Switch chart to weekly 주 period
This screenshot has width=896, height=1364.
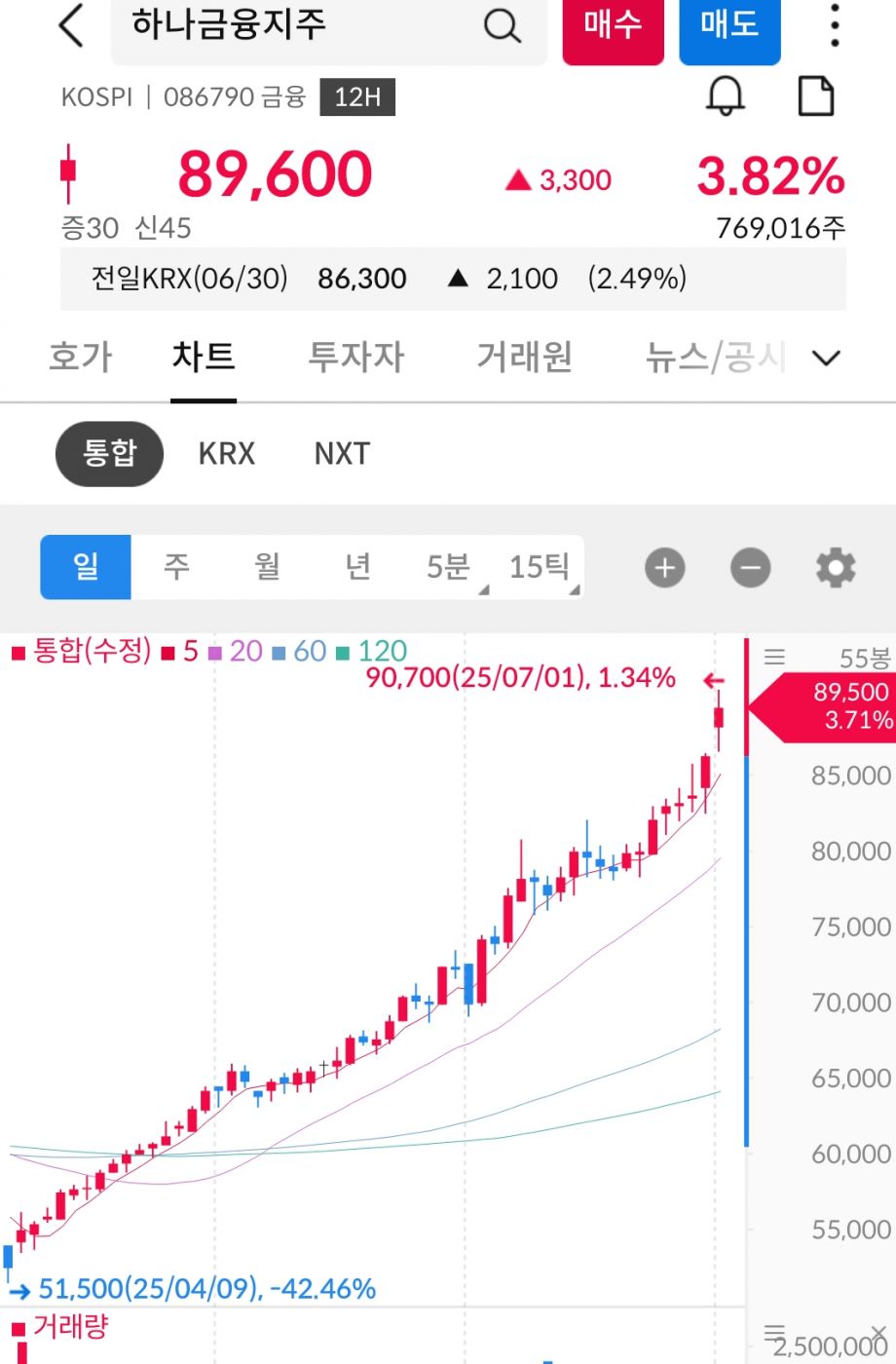[x=176, y=566]
